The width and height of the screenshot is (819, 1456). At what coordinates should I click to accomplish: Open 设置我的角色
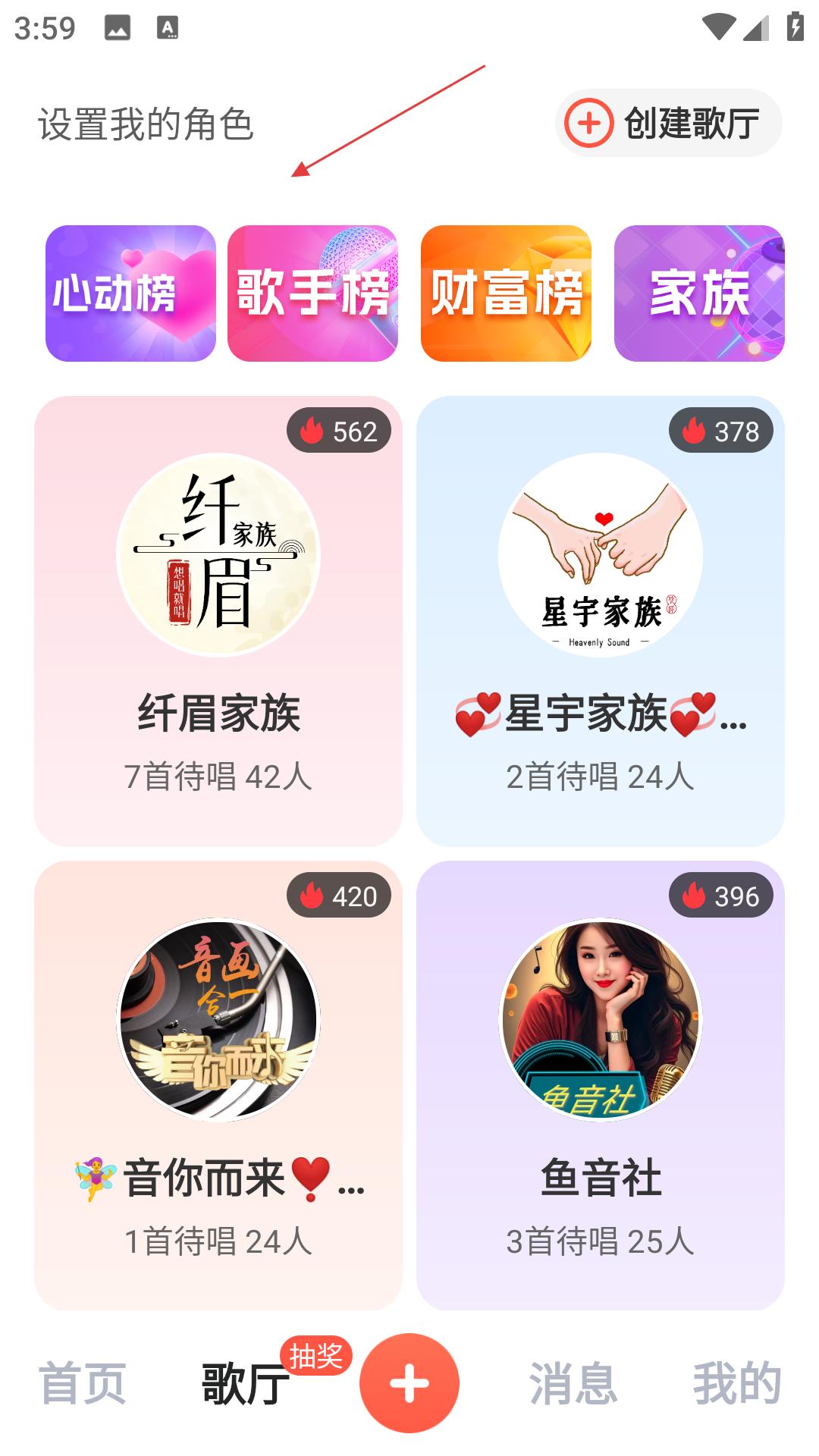[146, 124]
